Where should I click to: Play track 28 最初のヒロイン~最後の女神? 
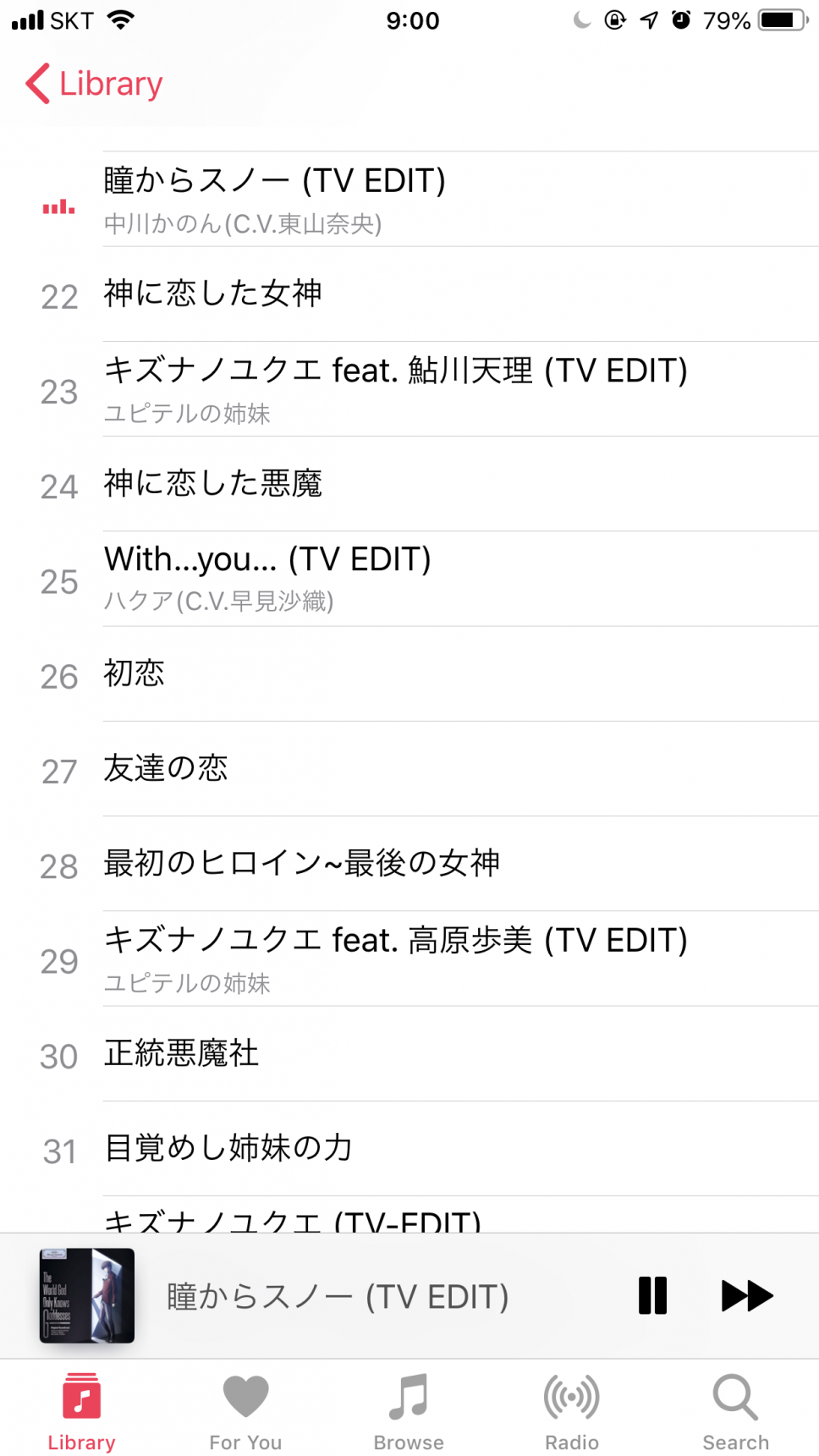(x=409, y=864)
